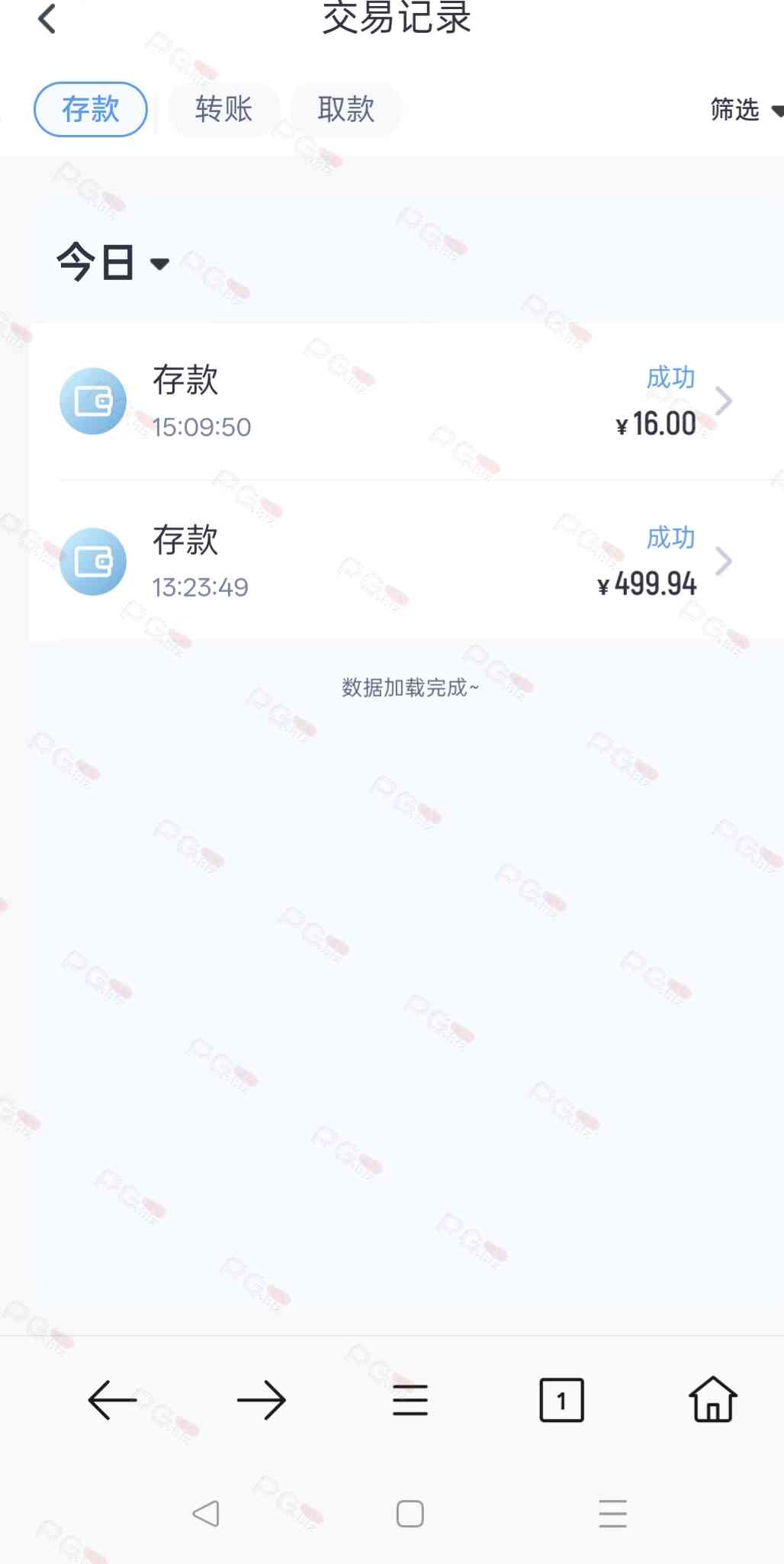Go to the browser home page

[x=712, y=1400]
